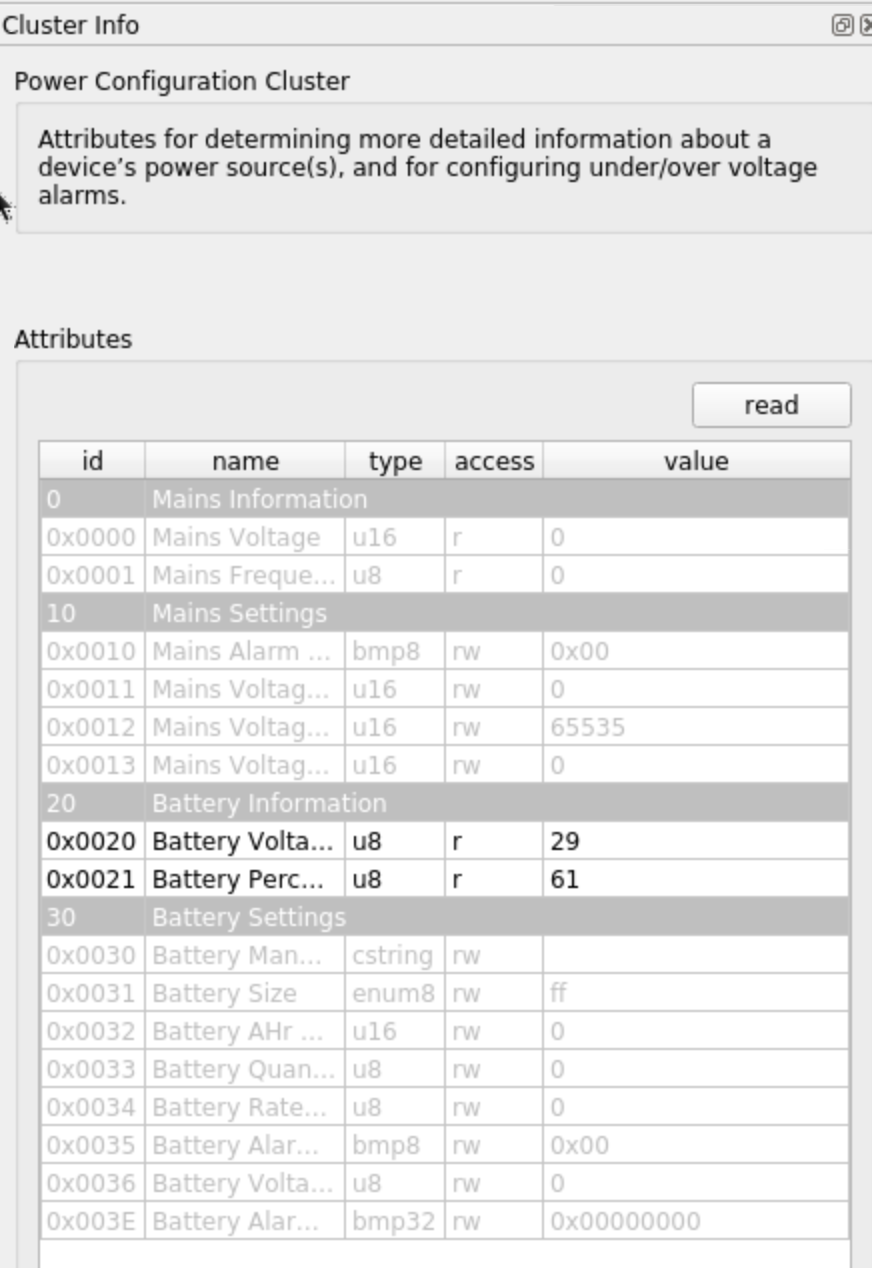
Task: Sort by the type column header
Action: coord(395,461)
